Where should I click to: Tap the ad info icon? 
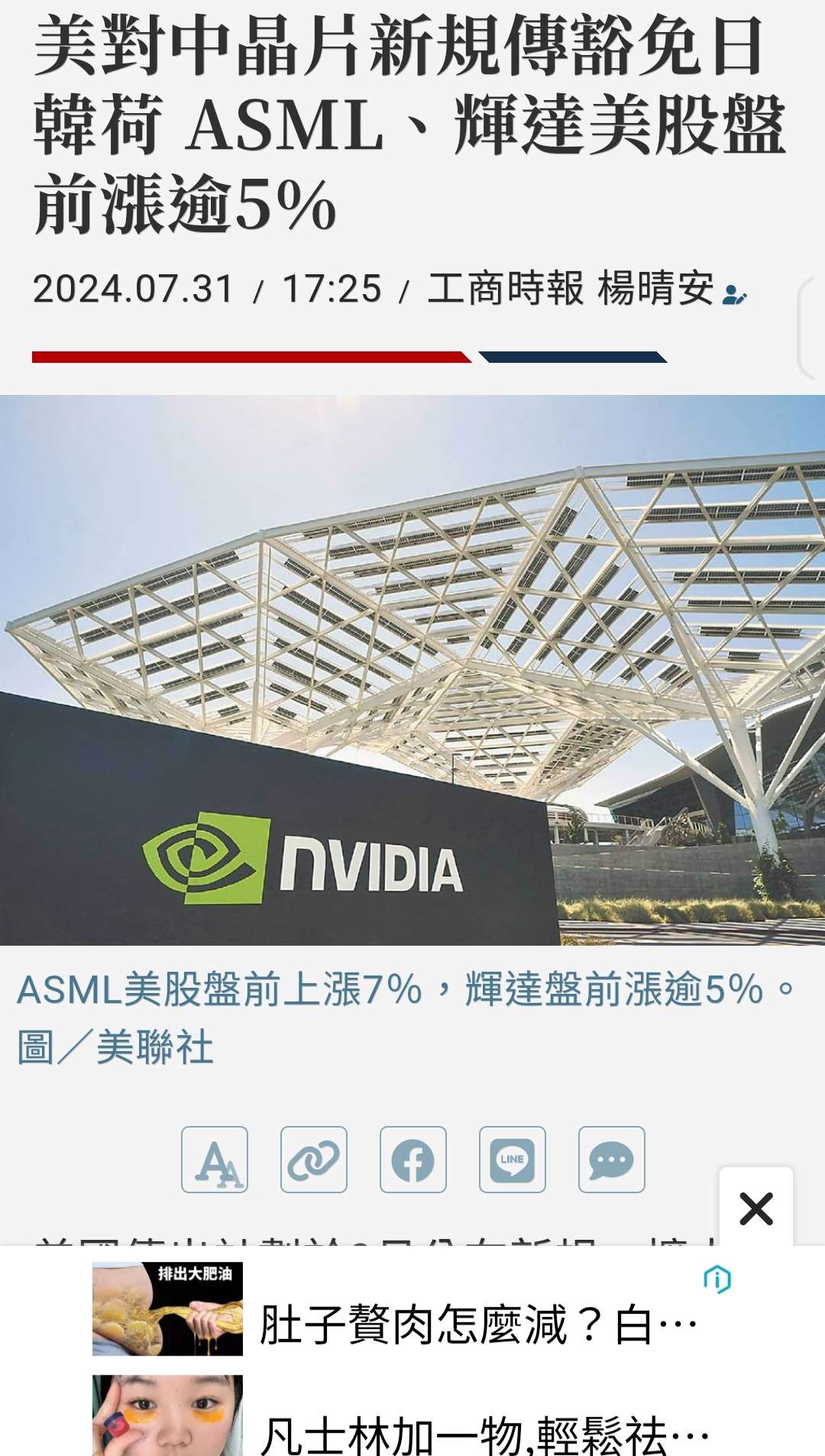point(717,1279)
